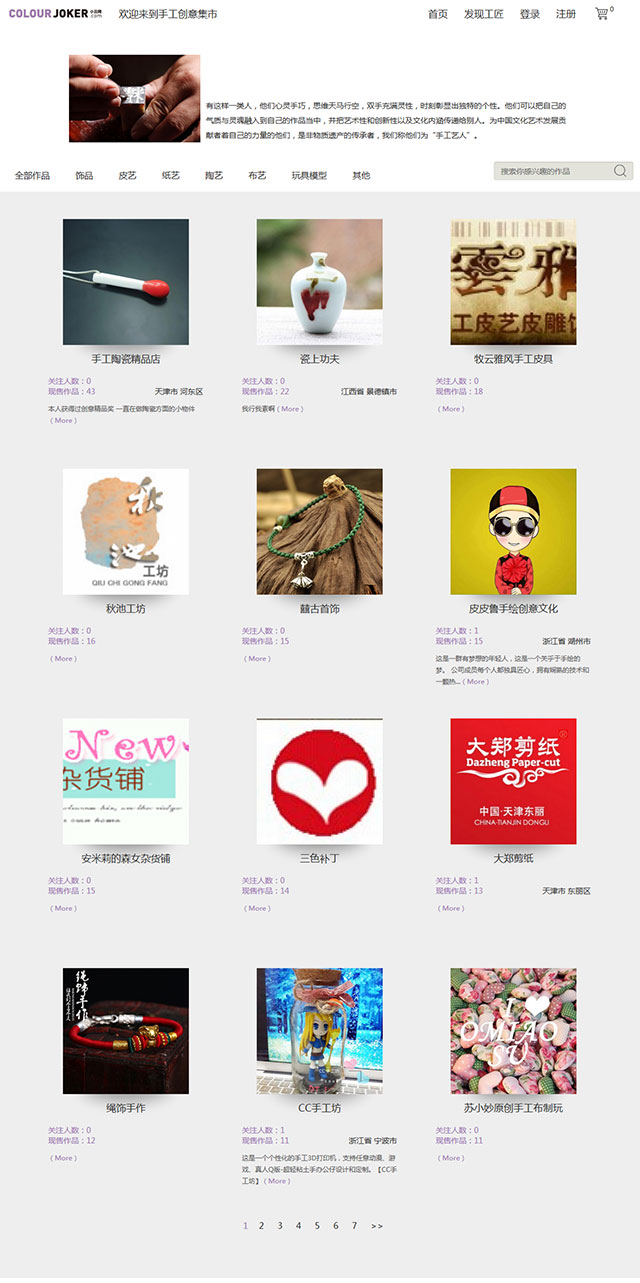Screen dimensions: 640x1283
Task: Jump to page 7
Action: click(353, 1225)
